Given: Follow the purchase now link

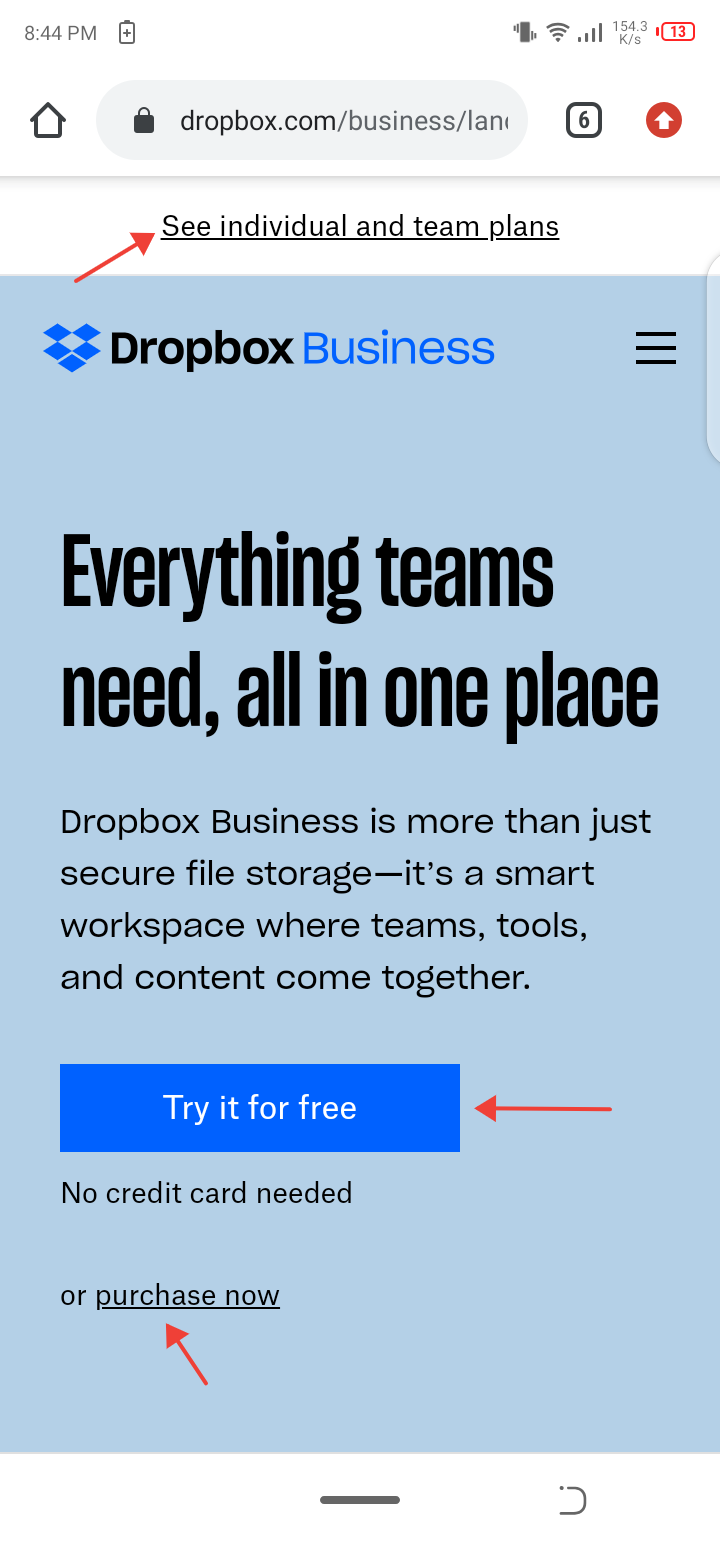Looking at the screenshot, I should [187, 1296].
